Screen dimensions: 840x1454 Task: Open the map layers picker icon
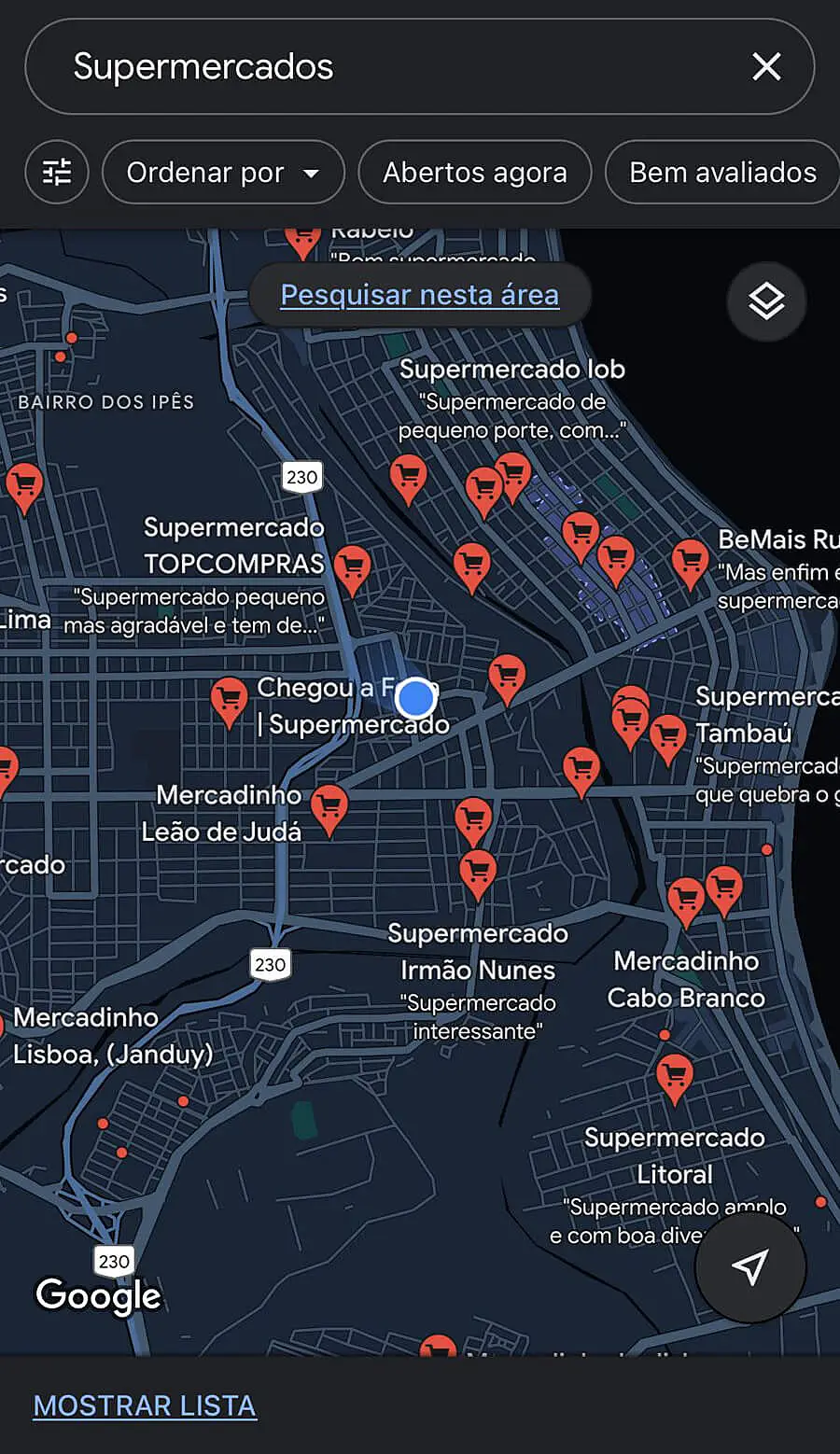tap(765, 301)
